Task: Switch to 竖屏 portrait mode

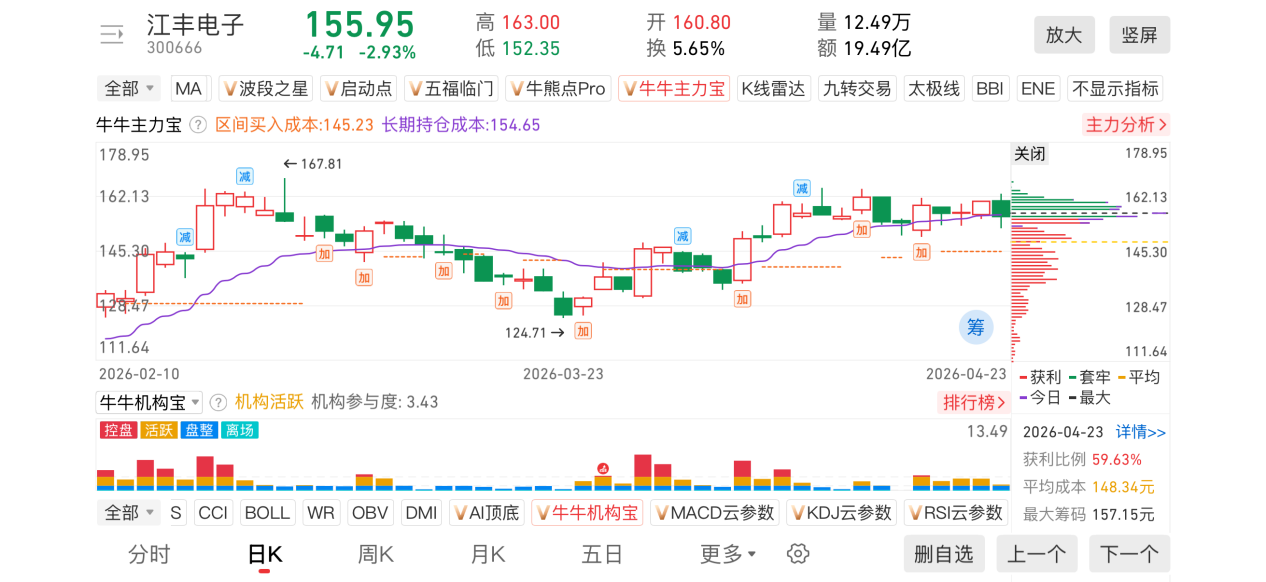Action: pos(1139,35)
